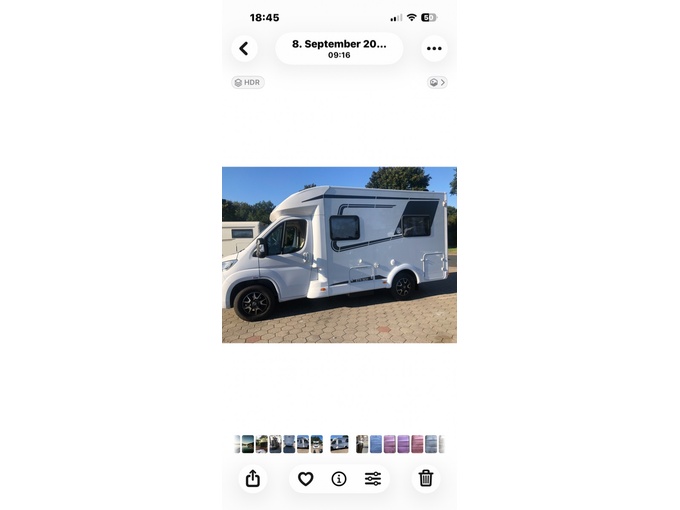
Task: Share this photo
Action: coord(253,479)
